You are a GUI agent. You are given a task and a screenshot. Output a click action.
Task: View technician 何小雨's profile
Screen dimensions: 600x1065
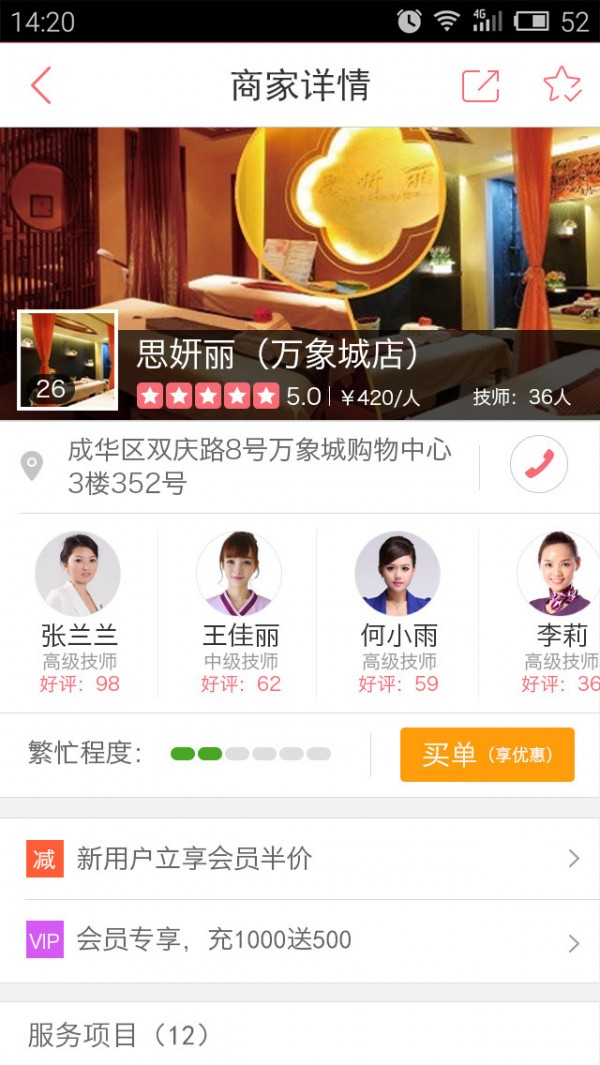tap(398, 612)
